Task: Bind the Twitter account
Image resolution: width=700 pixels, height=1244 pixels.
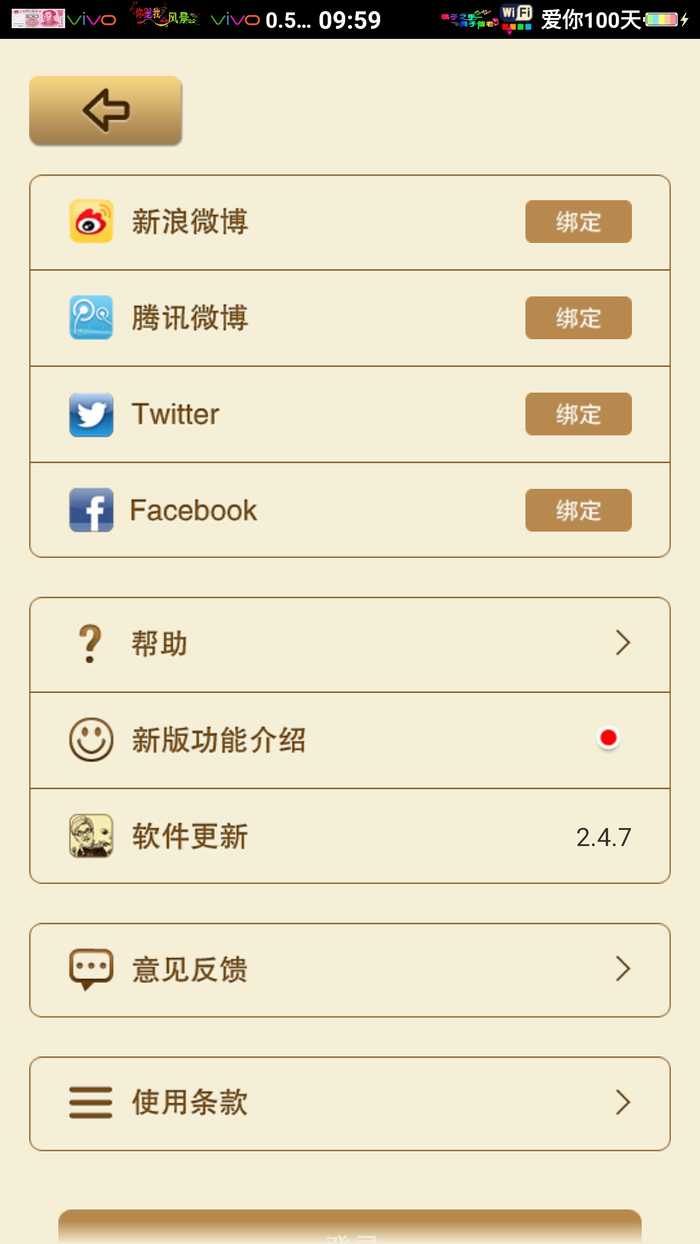Action: coord(578,414)
